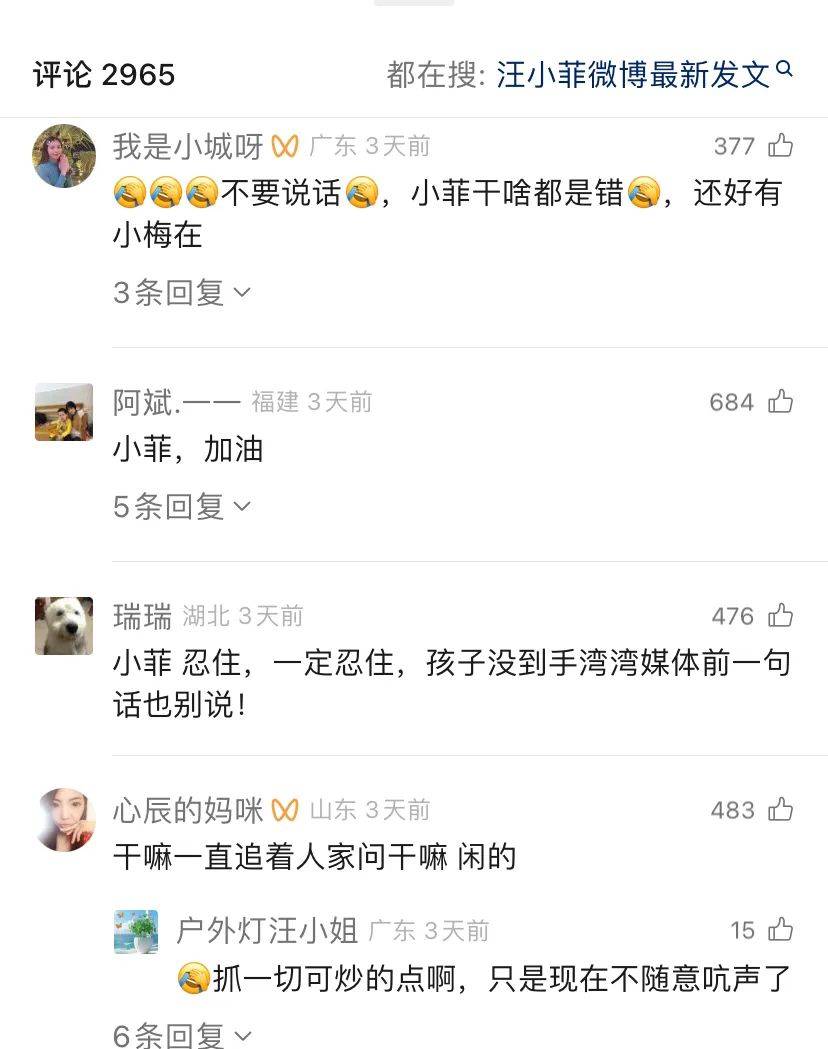Image resolution: width=828 pixels, height=1049 pixels.
Task: Like the comment by 瑞瑞
Action: point(781,616)
